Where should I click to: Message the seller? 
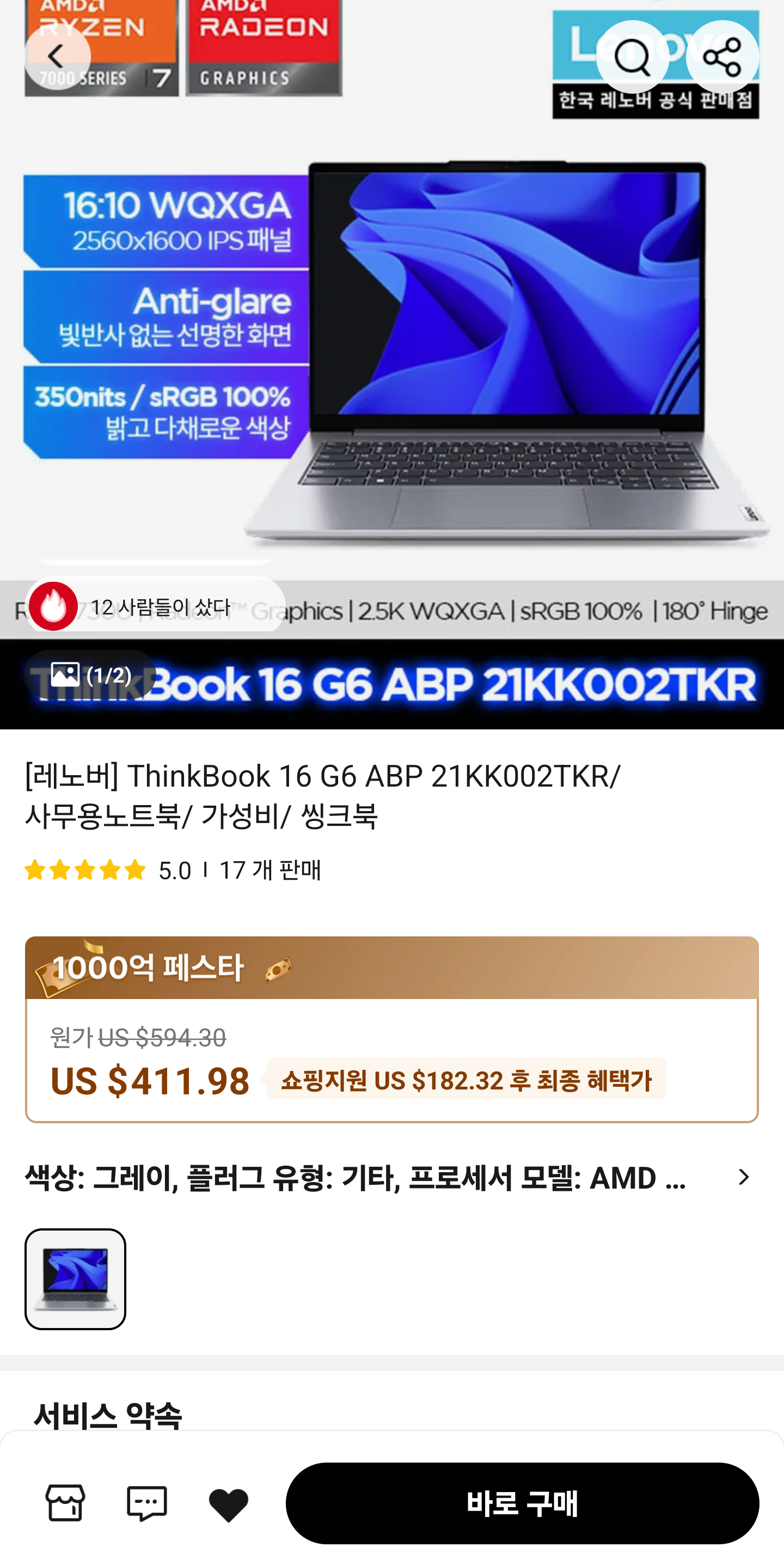(x=146, y=1503)
